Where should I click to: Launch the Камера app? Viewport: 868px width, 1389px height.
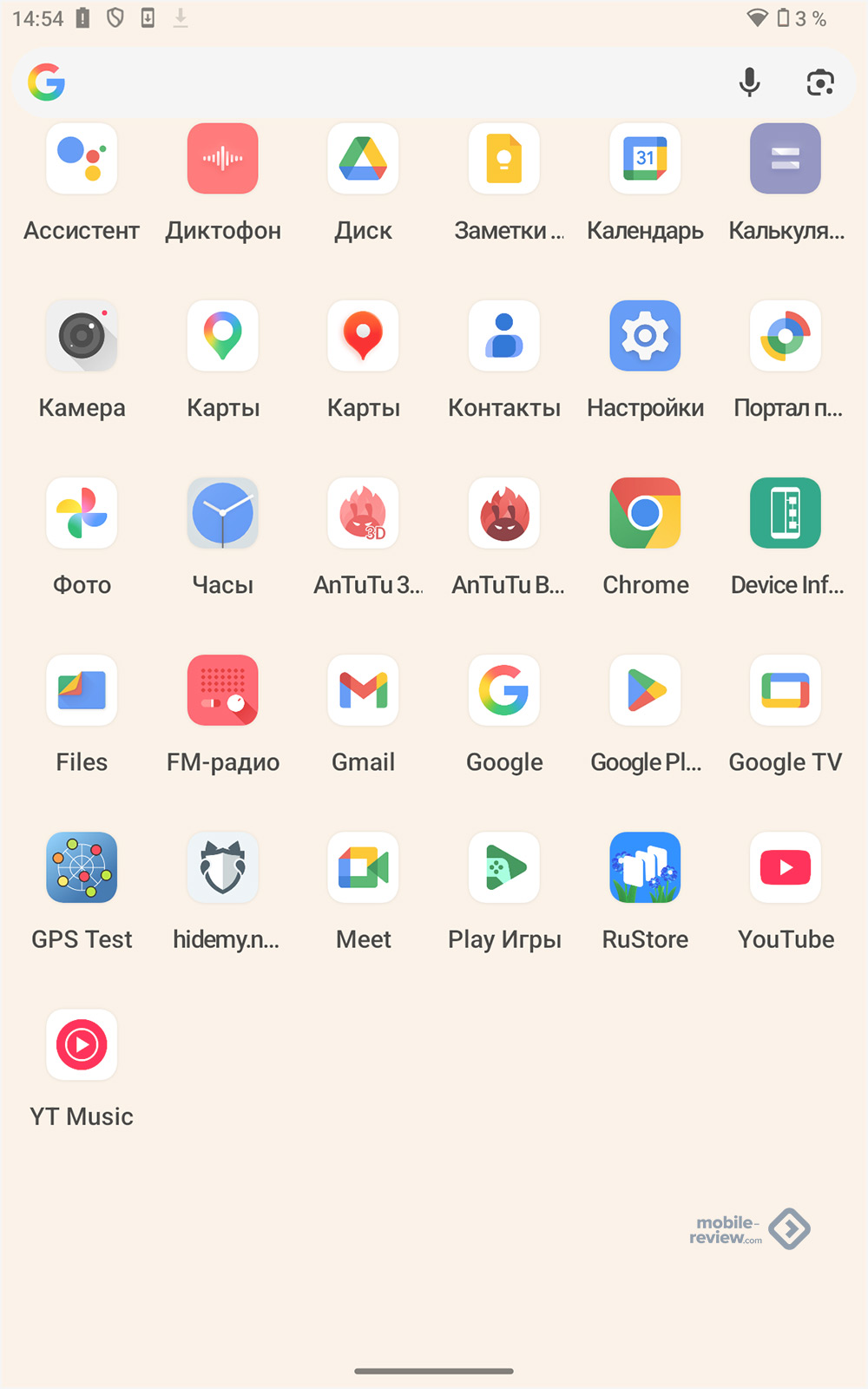click(x=82, y=336)
